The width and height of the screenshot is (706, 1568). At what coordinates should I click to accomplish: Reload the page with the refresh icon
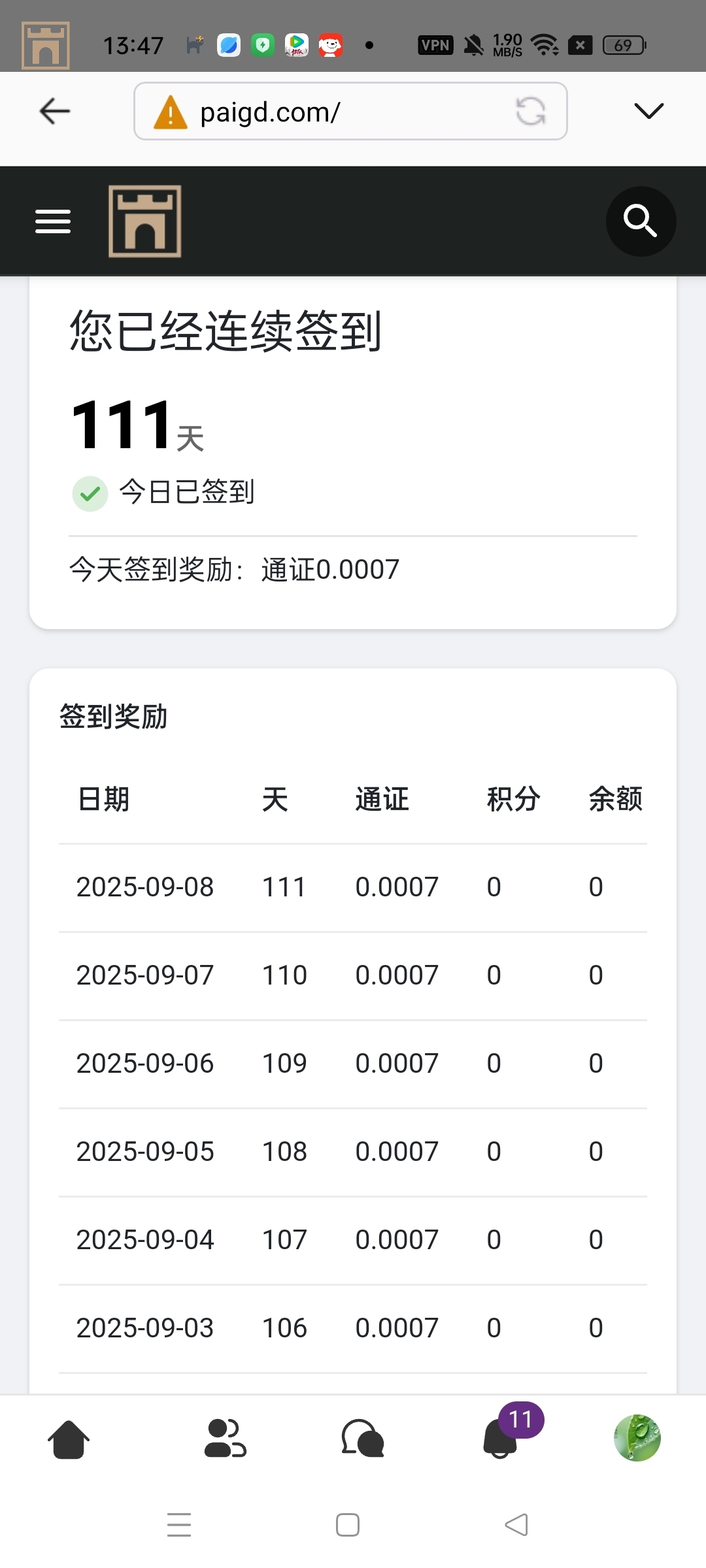click(530, 111)
